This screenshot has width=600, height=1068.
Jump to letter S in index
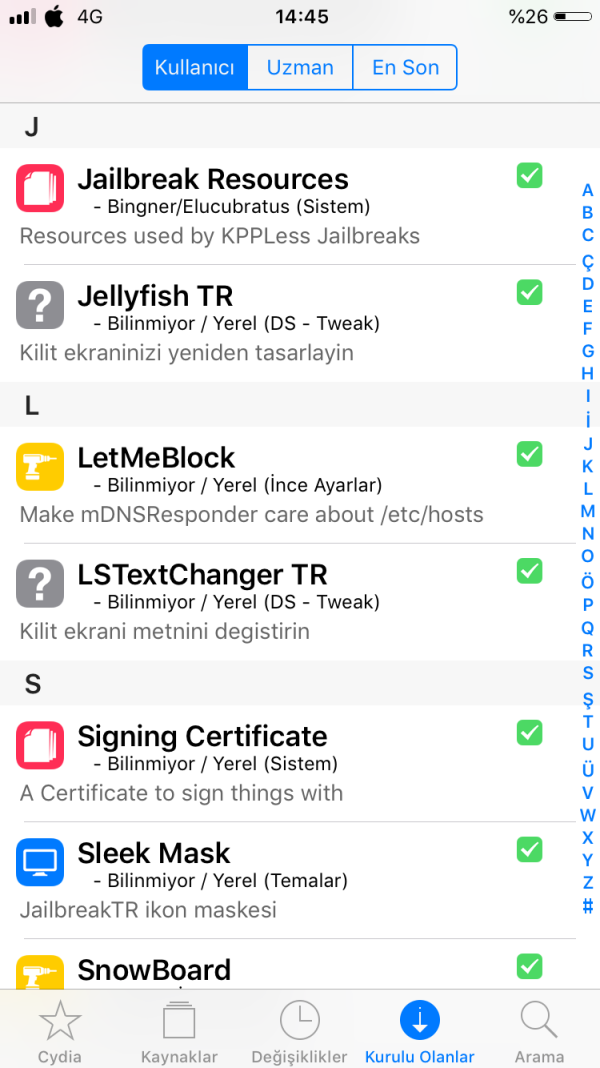coord(588,673)
